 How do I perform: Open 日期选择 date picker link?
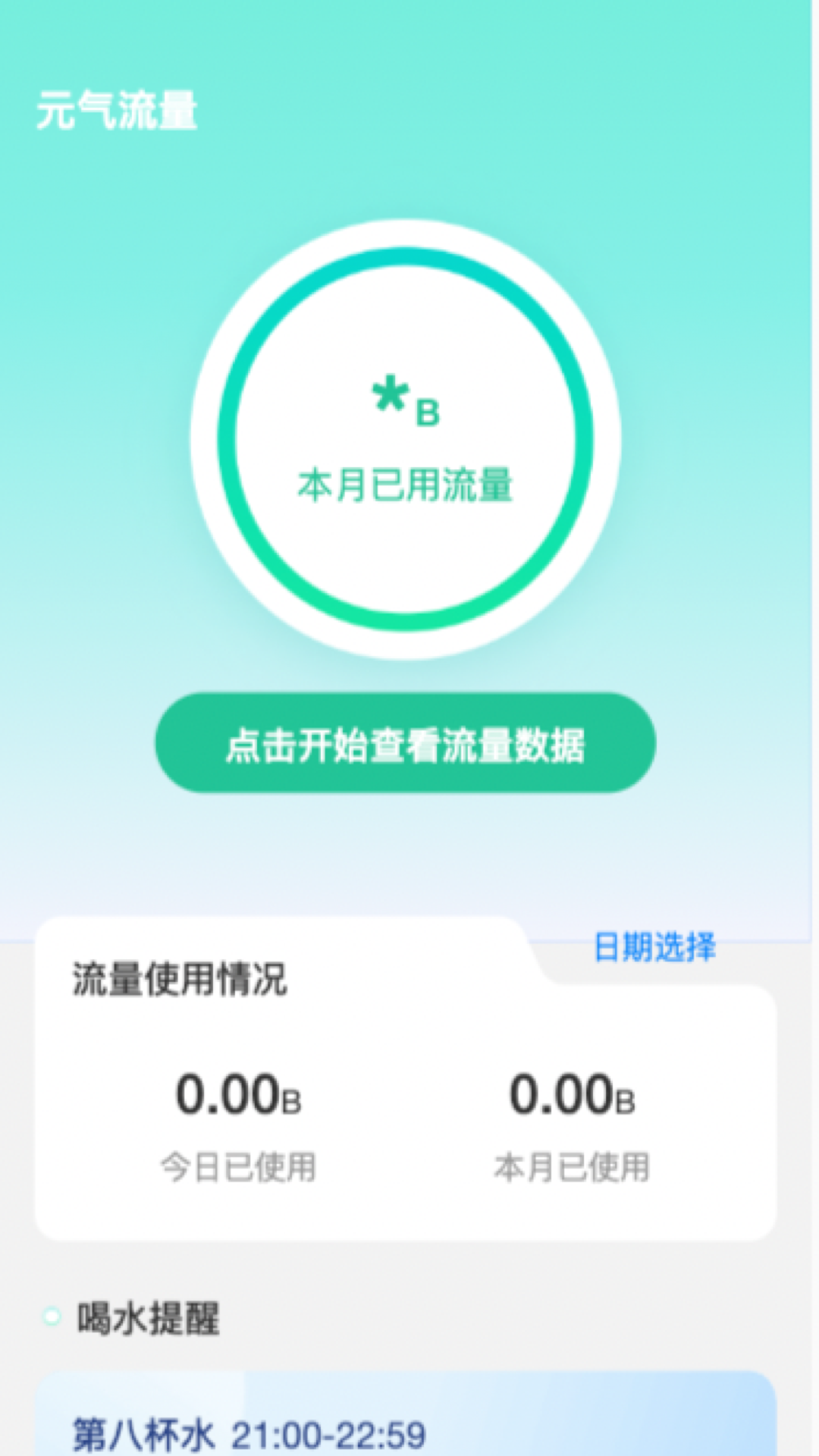coord(654,947)
